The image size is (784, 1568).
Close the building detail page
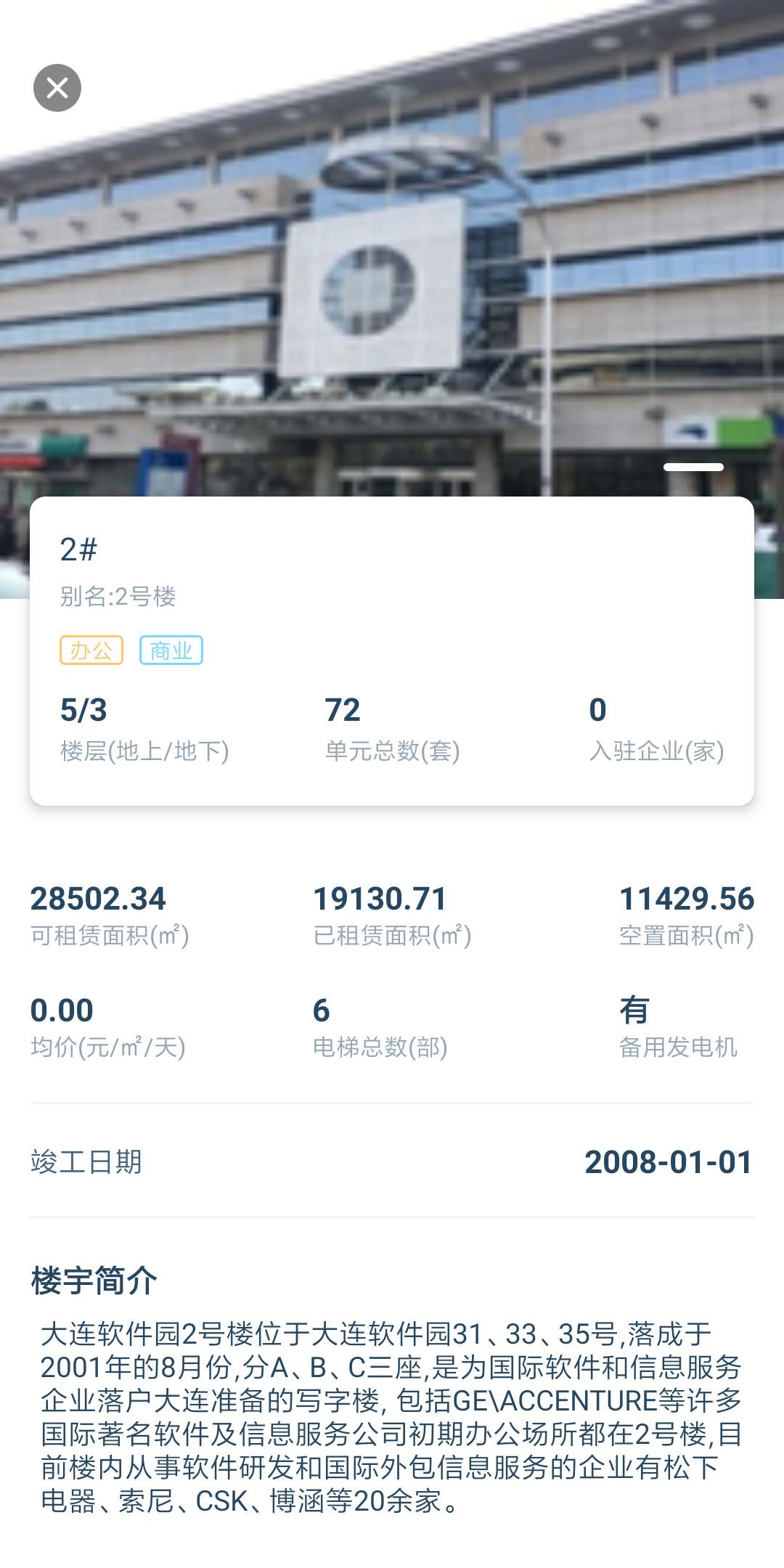point(57,88)
